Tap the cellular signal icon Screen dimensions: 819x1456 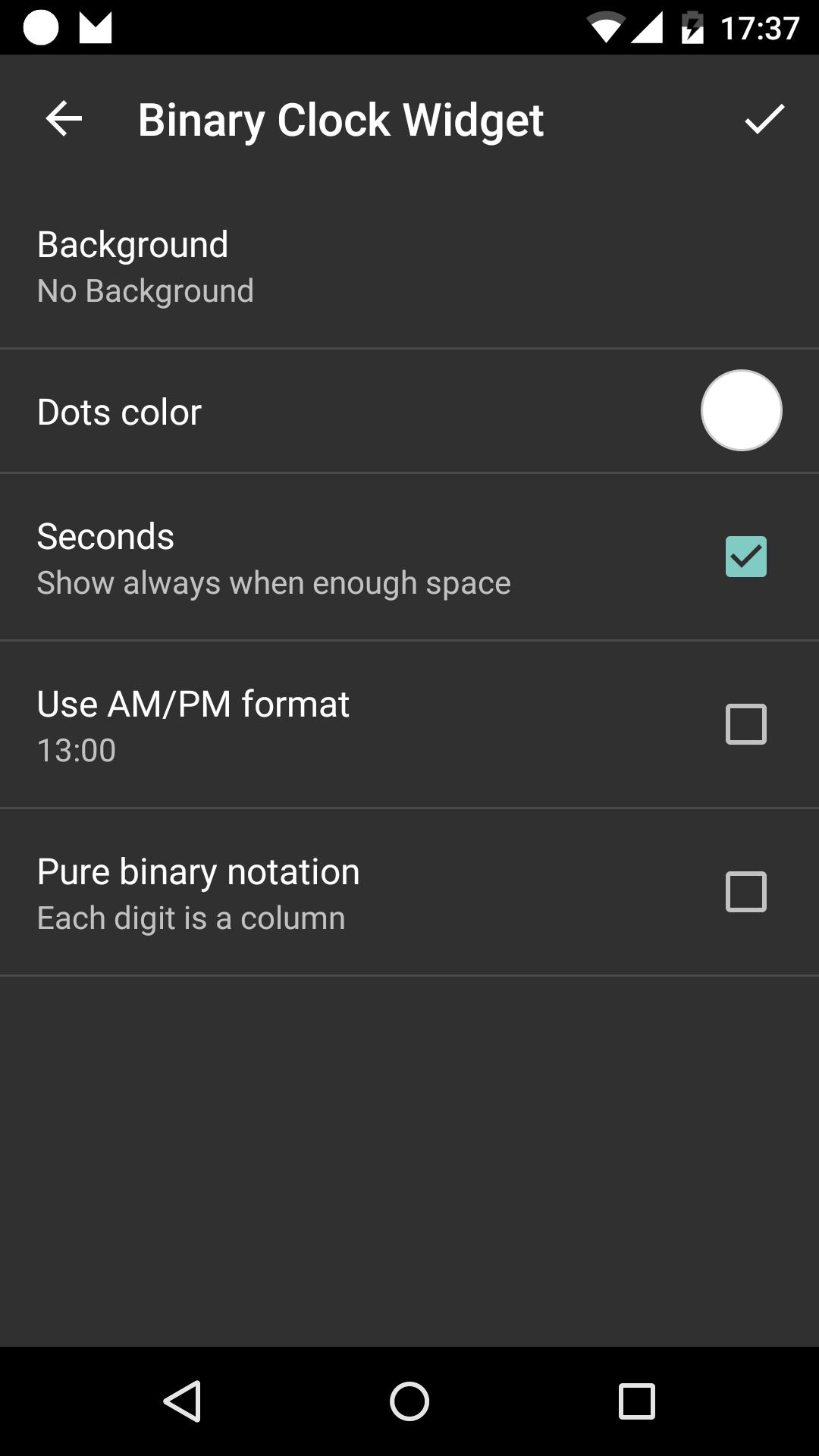[x=651, y=24]
